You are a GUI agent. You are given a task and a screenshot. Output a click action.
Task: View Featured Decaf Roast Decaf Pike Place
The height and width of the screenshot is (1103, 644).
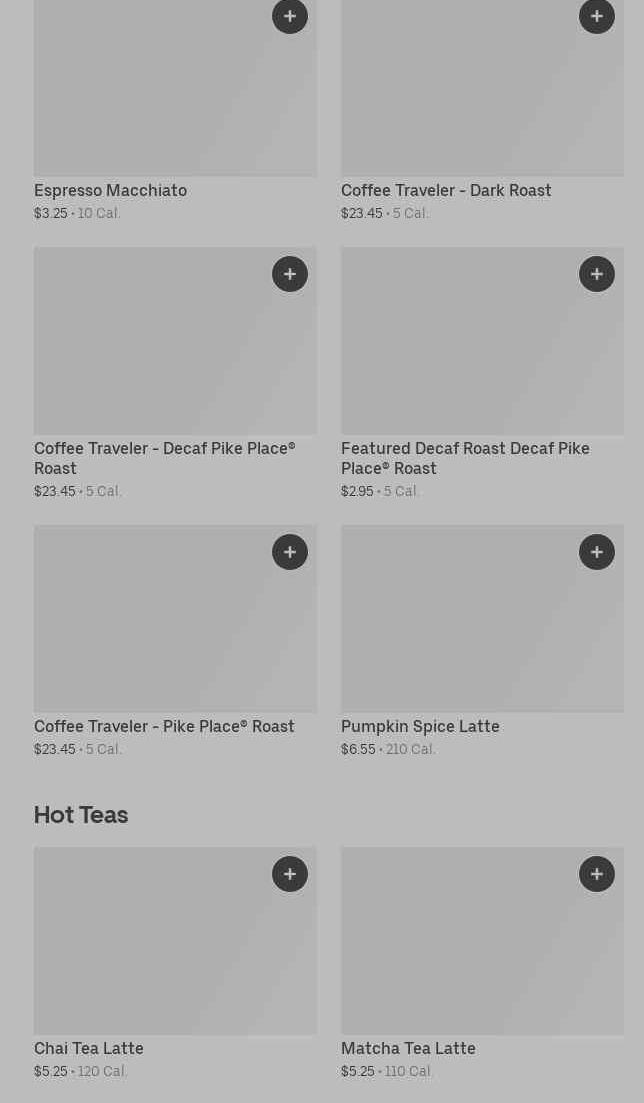[465, 457]
